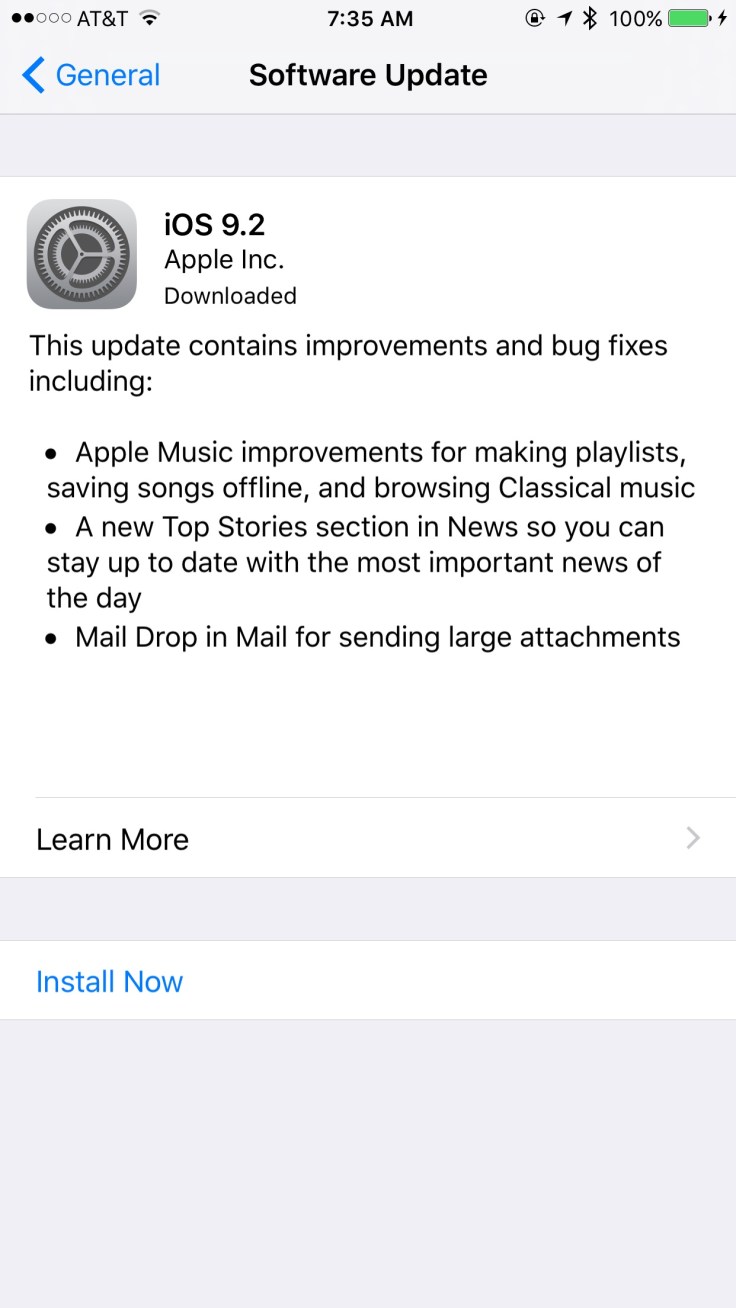Open Learn More about this update
This screenshot has width=736, height=1308.
pos(112,838)
